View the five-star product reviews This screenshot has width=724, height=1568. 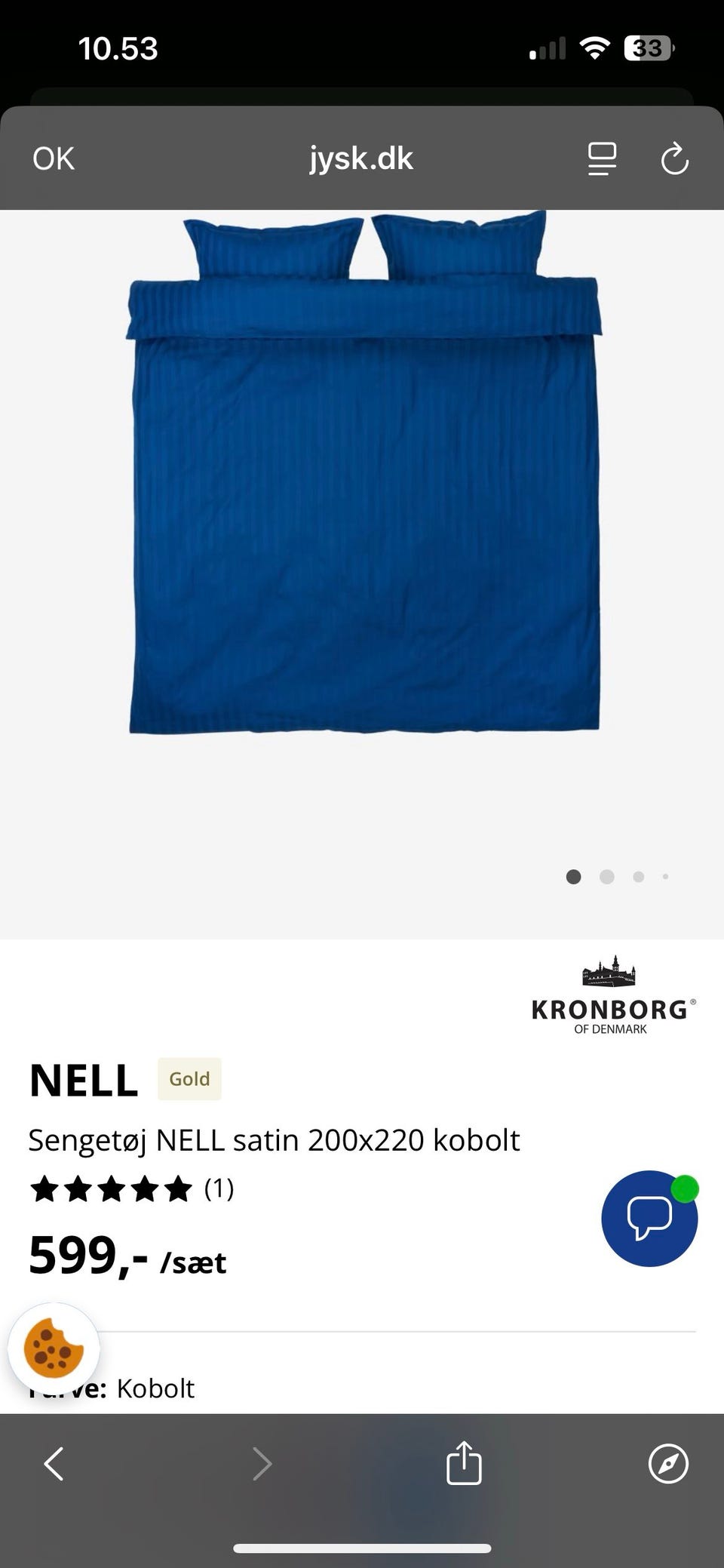pyautogui.click(x=131, y=1188)
